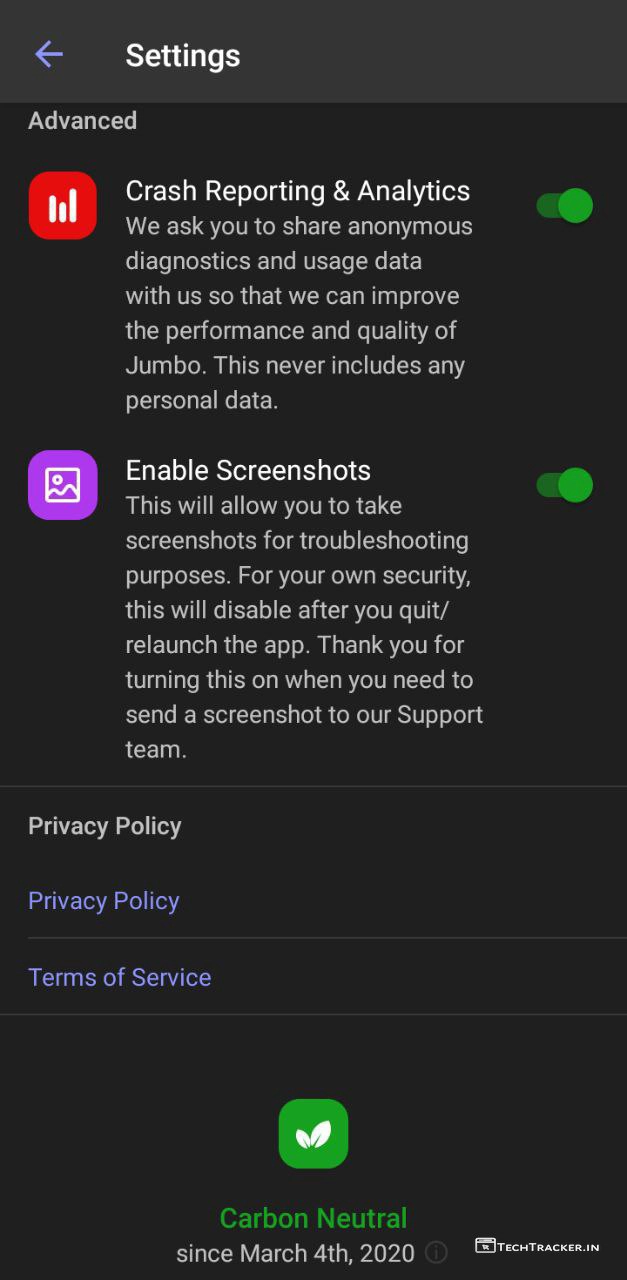This screenshot has height=1280, width=627.
Task: Open Terms of Service
Action: (x=120, y=977)
